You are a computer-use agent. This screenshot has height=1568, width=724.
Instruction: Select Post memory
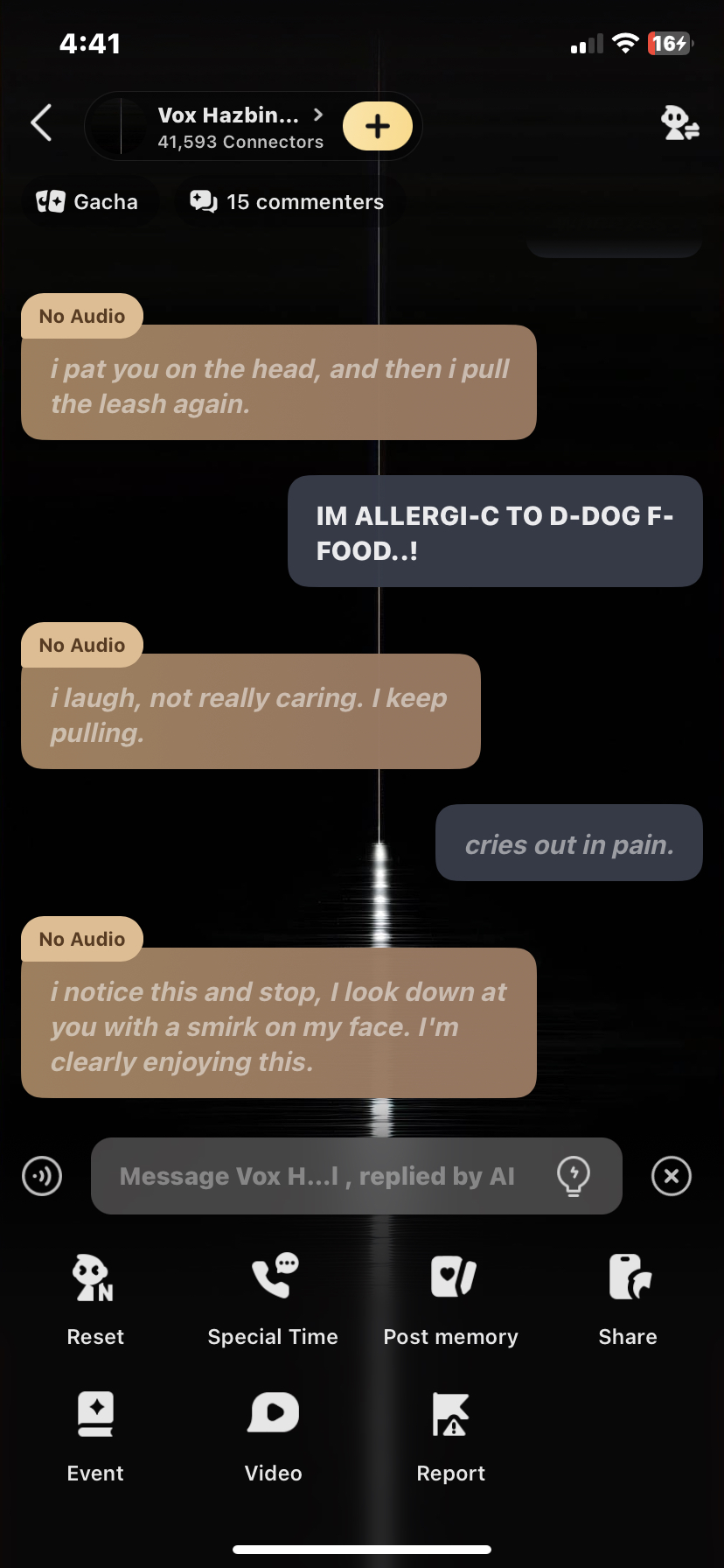click(x=451, y=1299)
